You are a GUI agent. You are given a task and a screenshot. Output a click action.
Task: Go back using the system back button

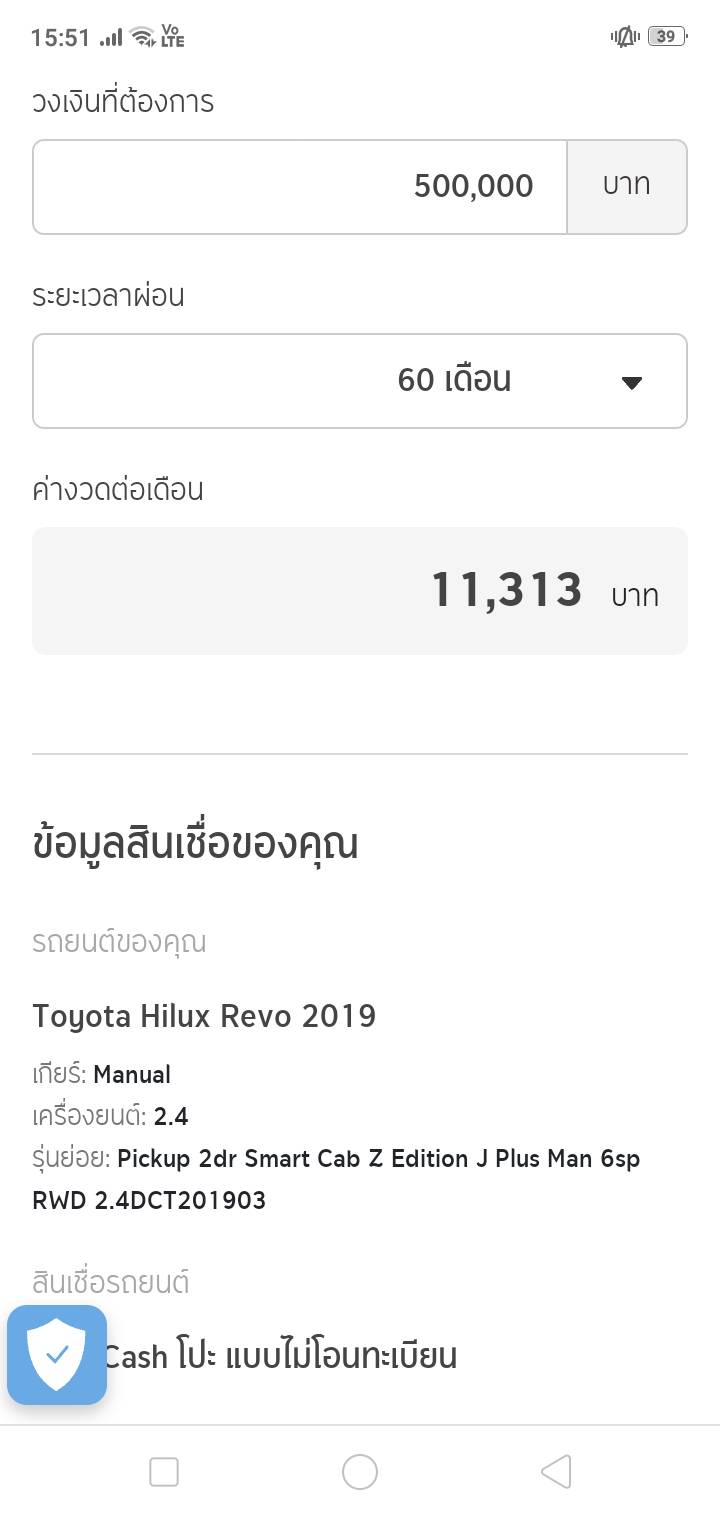tap(556, 1472)
